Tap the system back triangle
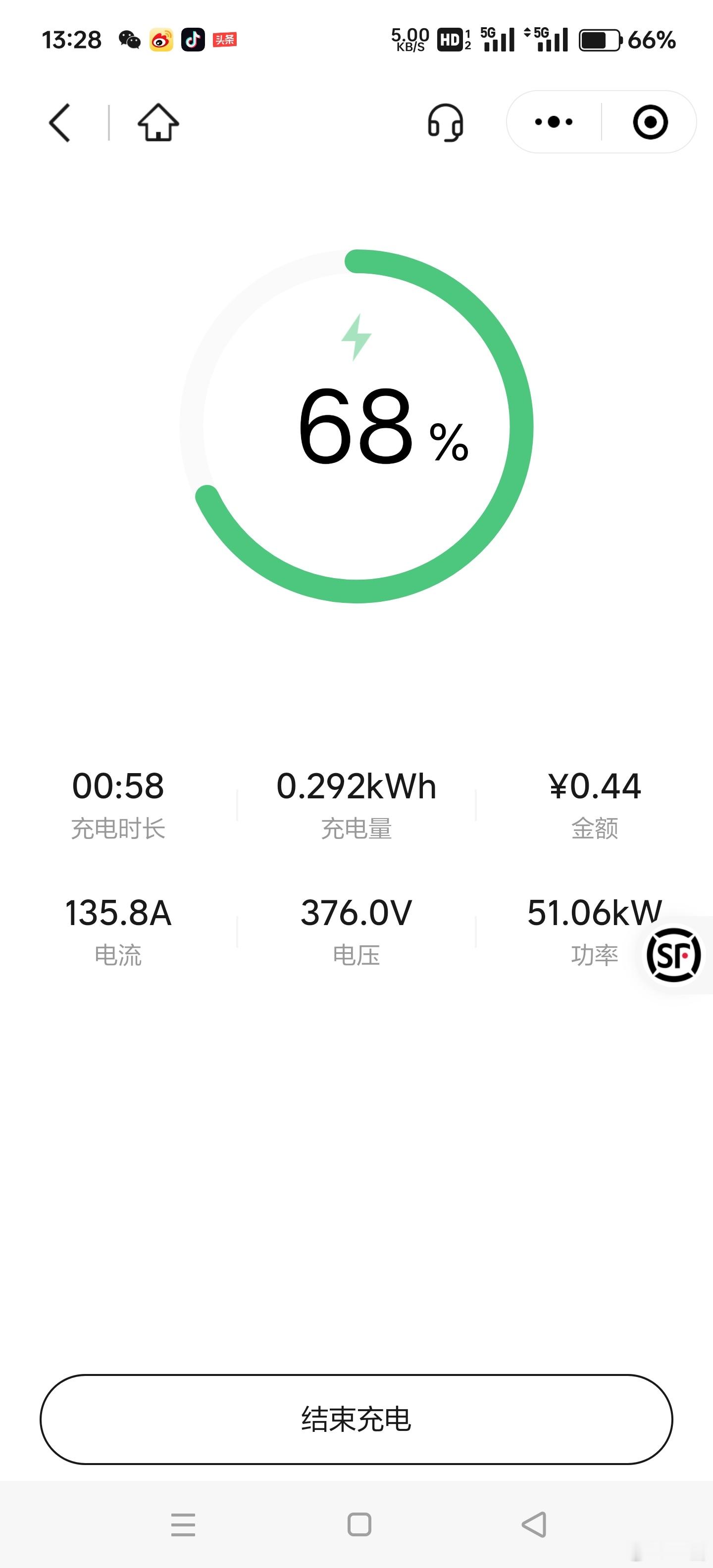Screen dimensions: 713x1568 point(534,1524)
